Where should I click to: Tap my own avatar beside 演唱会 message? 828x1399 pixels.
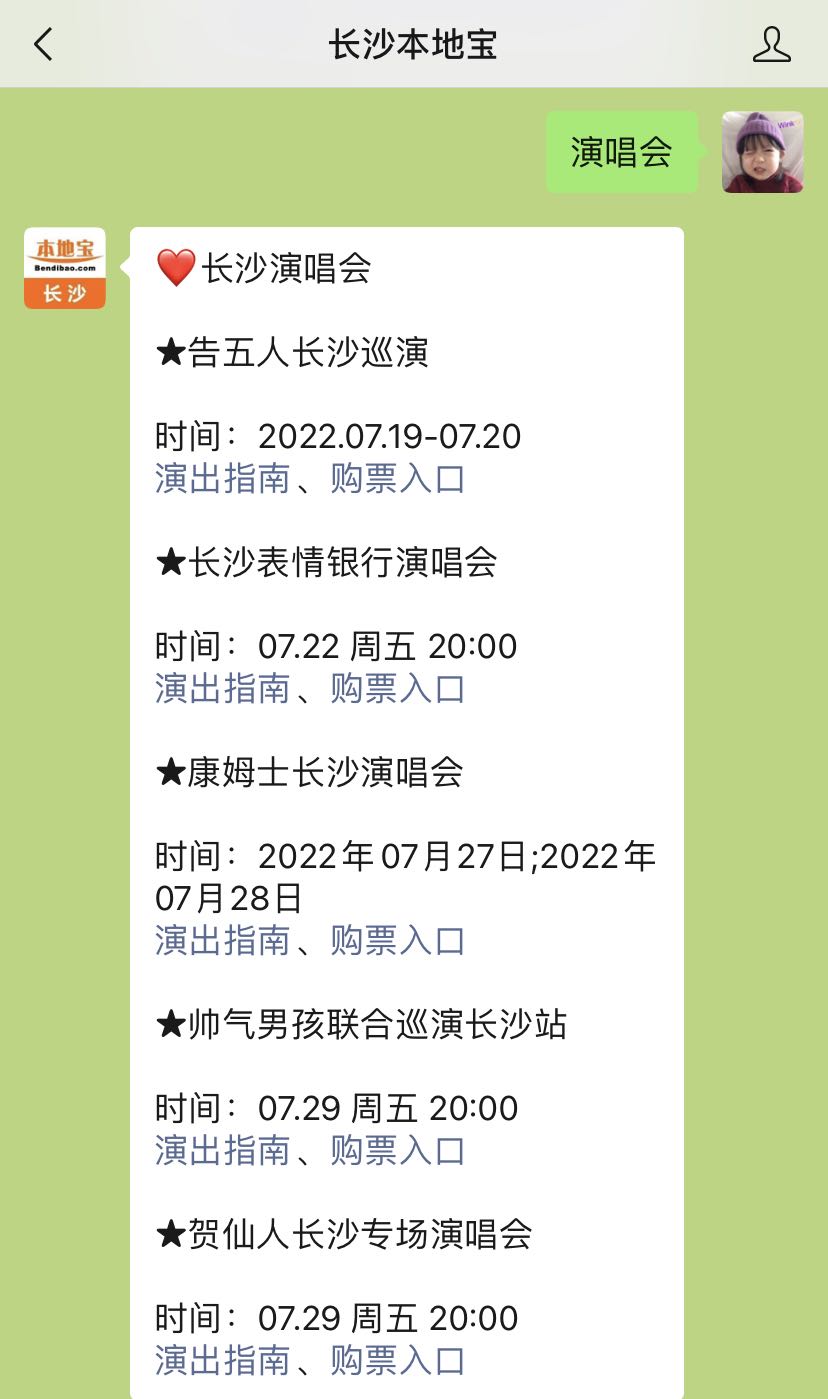(x=763, y=152)
